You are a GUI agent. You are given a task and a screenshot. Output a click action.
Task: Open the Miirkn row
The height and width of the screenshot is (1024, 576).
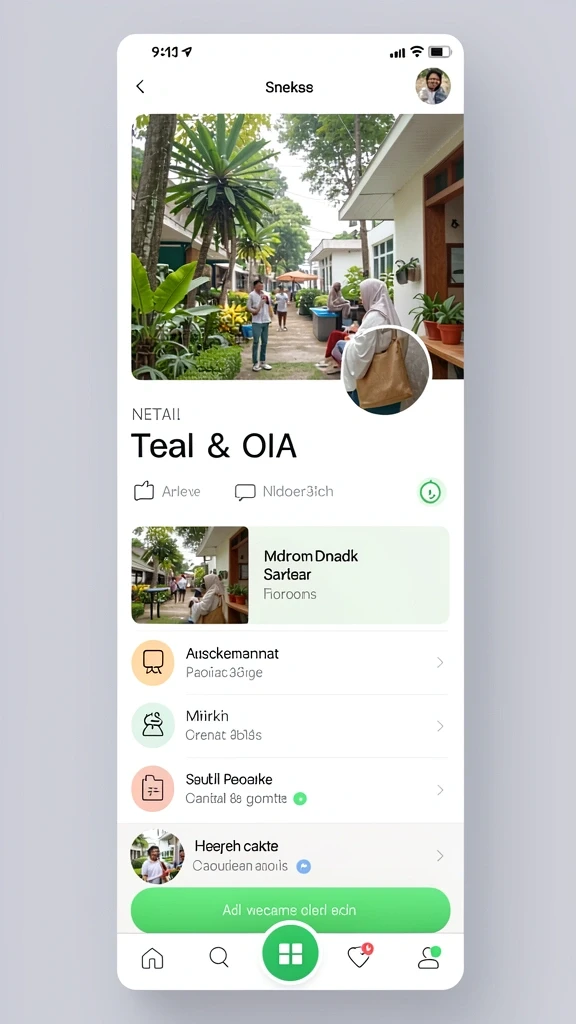[291, 726]
